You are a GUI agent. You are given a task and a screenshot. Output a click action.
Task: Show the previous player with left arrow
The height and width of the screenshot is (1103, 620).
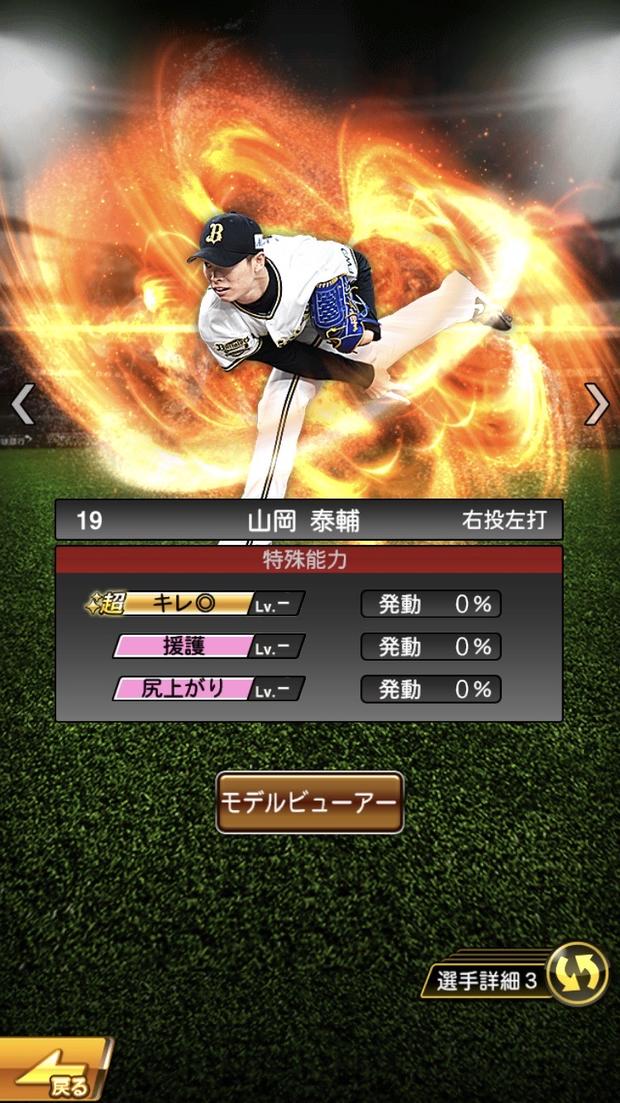[22, 404]
